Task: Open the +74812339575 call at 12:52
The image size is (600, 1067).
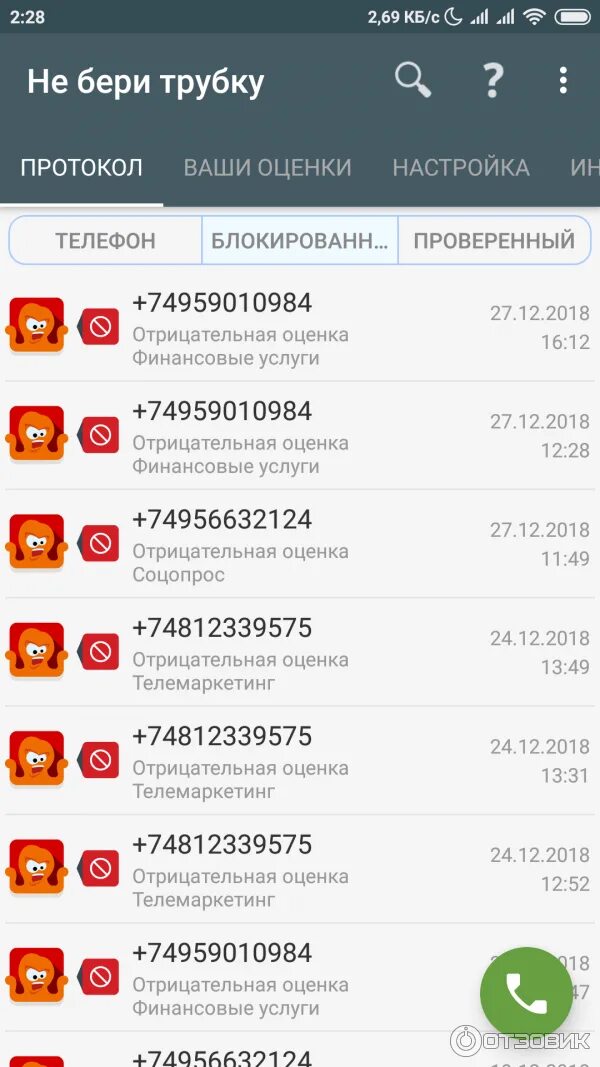Action: pos(300,870)
